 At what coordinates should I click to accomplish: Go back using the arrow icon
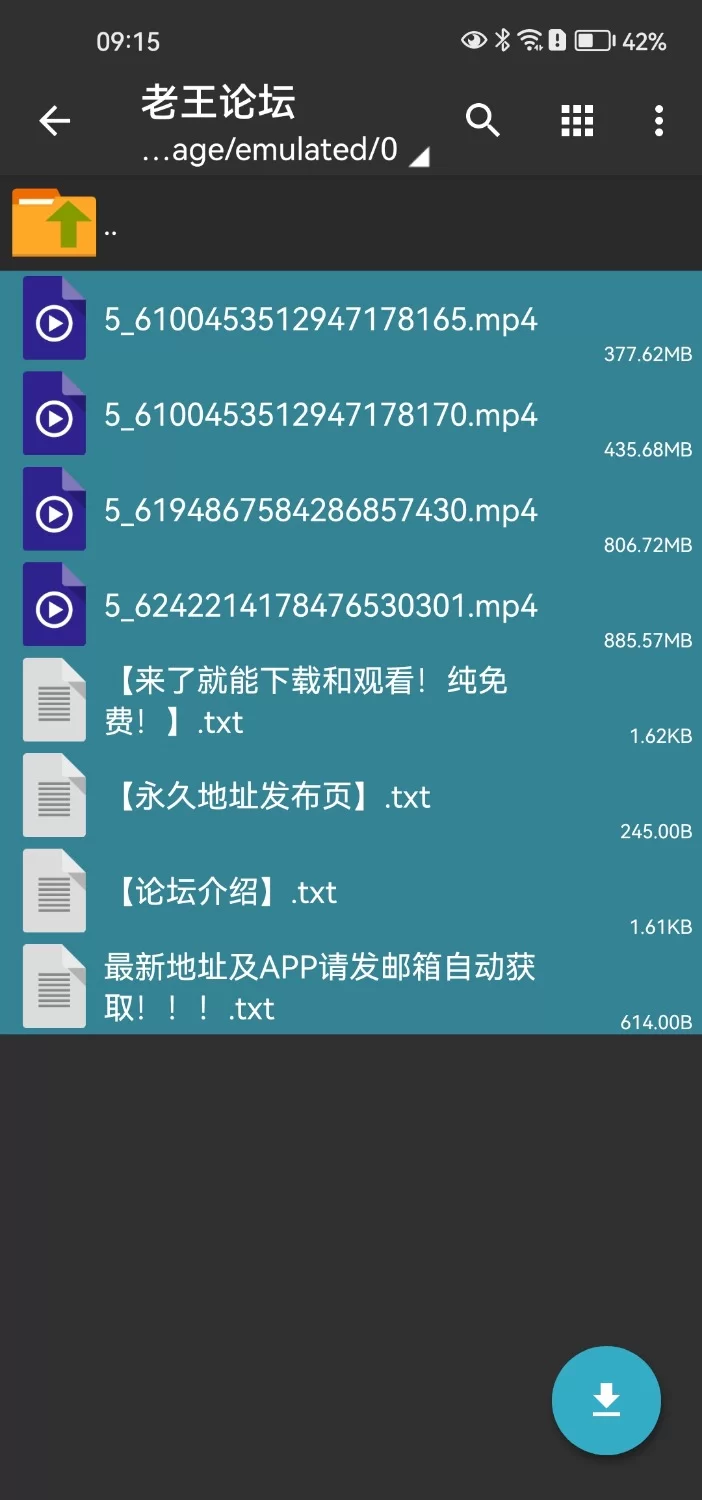(x=55, y=122)
